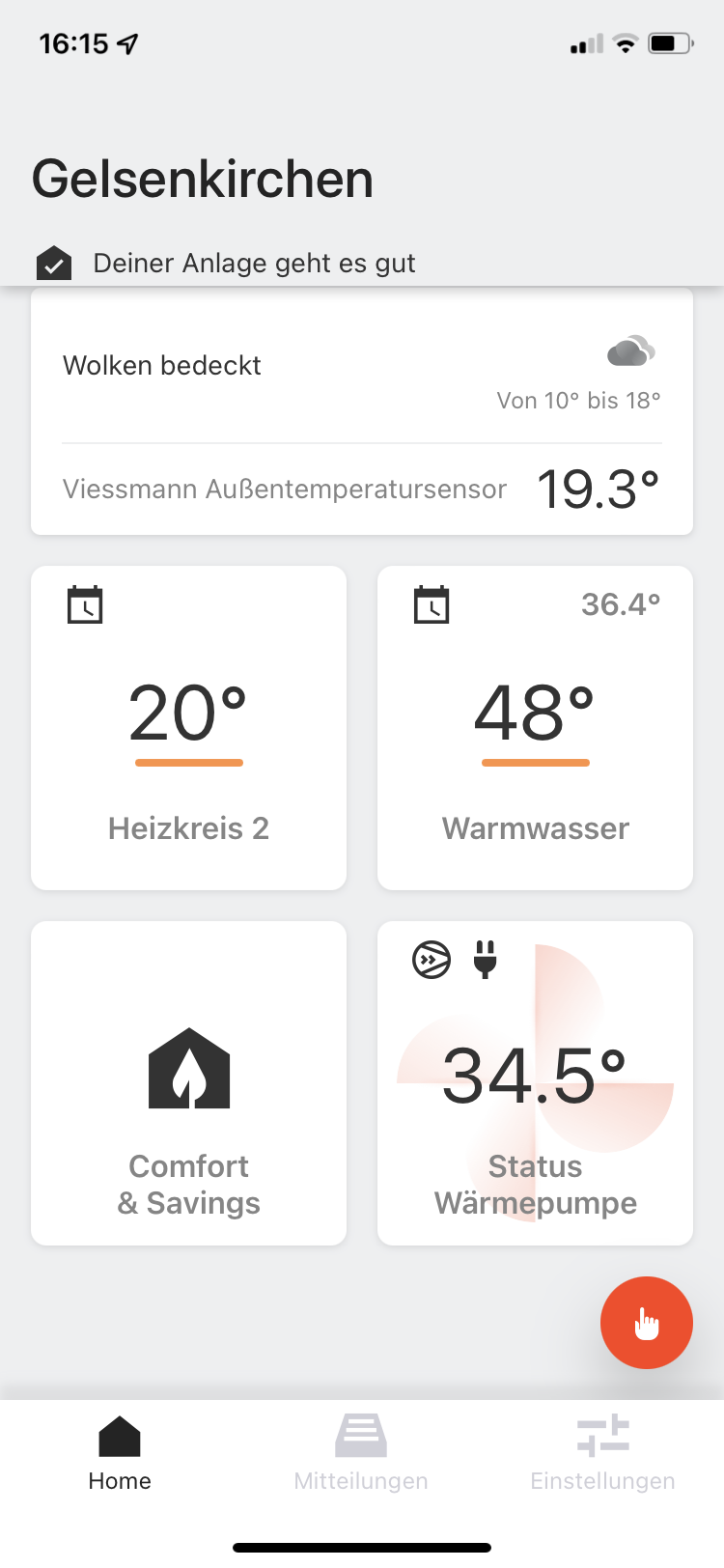Open the Wolken bedeckt weather card
724x1568 pixels.
click(361, 411)
